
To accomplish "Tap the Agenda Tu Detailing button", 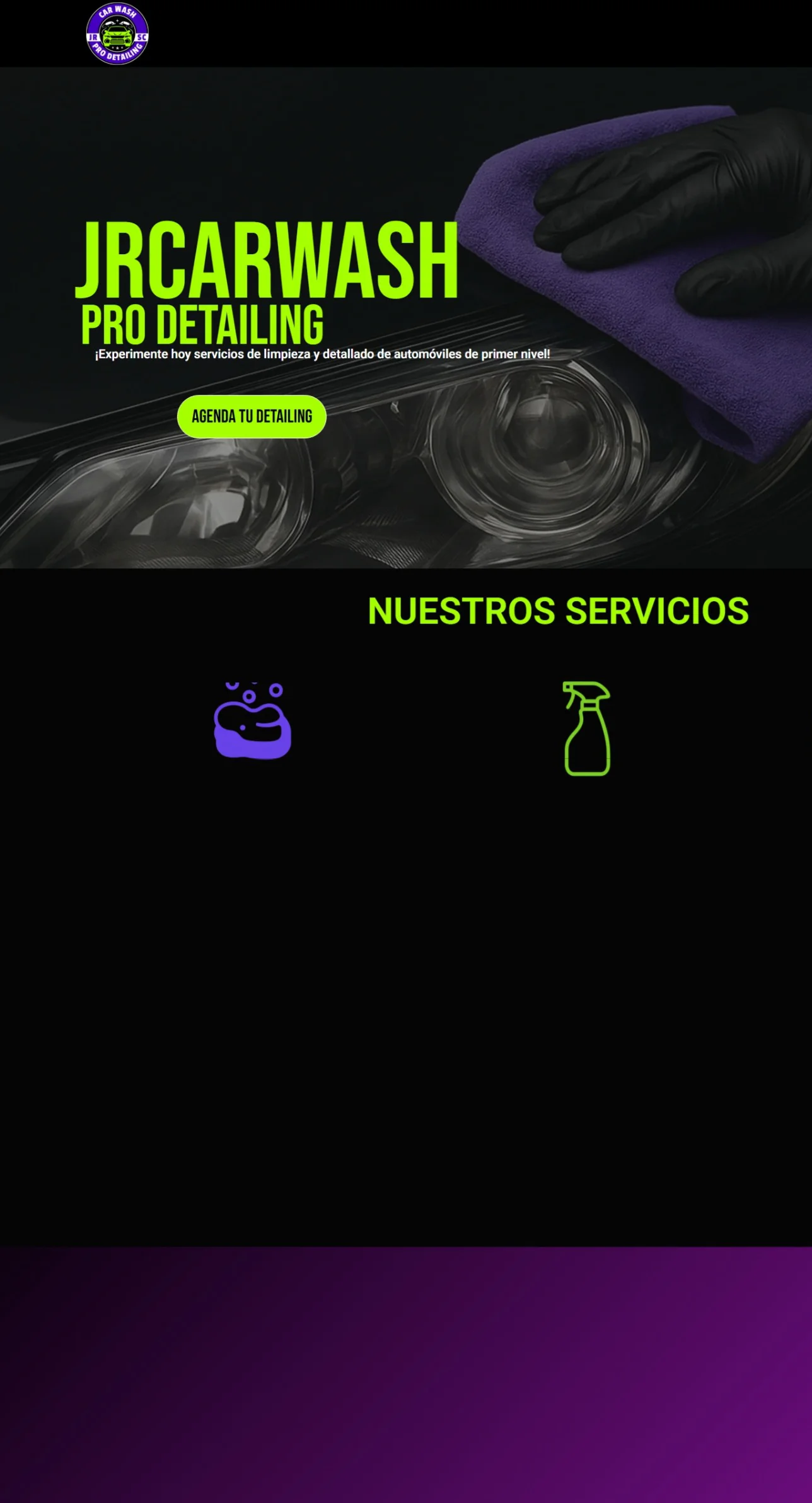I will pos(252,416).
